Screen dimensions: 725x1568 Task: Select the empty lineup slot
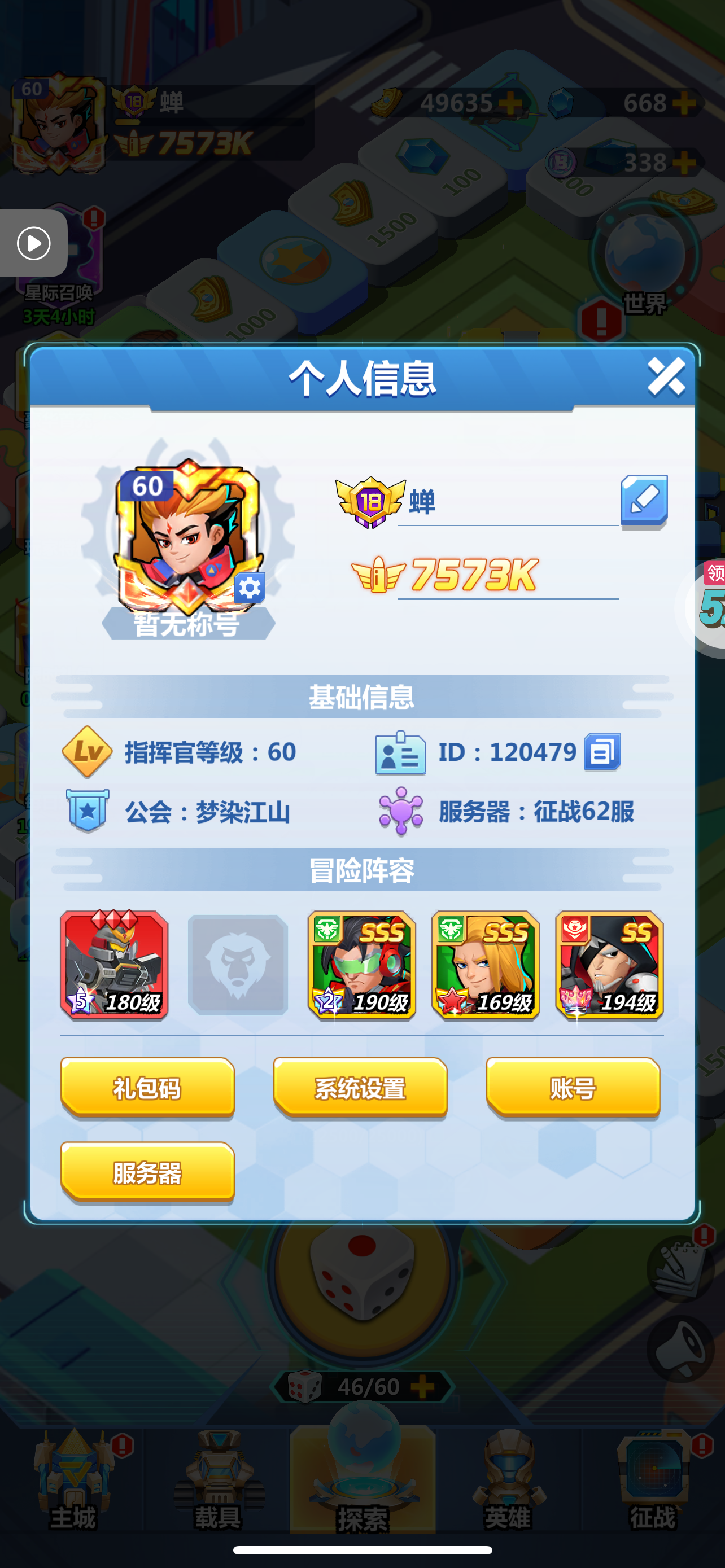click(238, 965)
